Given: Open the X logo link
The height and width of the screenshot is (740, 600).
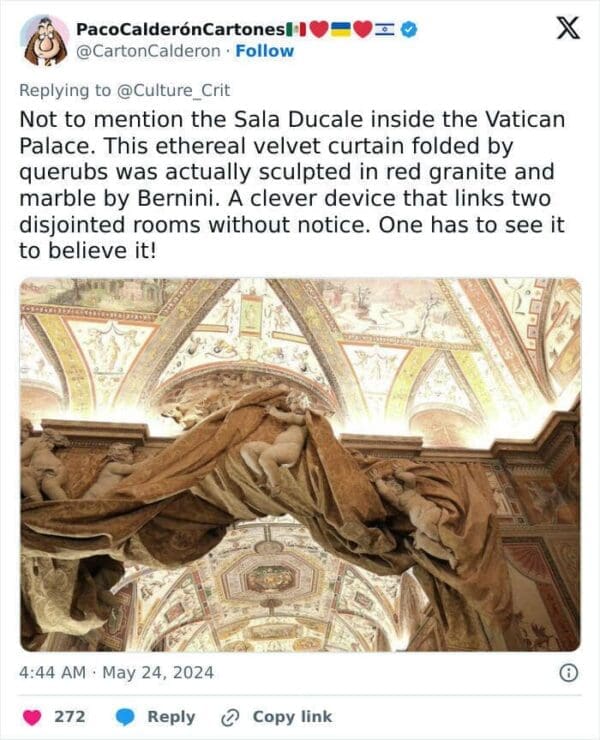Looking at the screenshot, I should click(567, 29).
